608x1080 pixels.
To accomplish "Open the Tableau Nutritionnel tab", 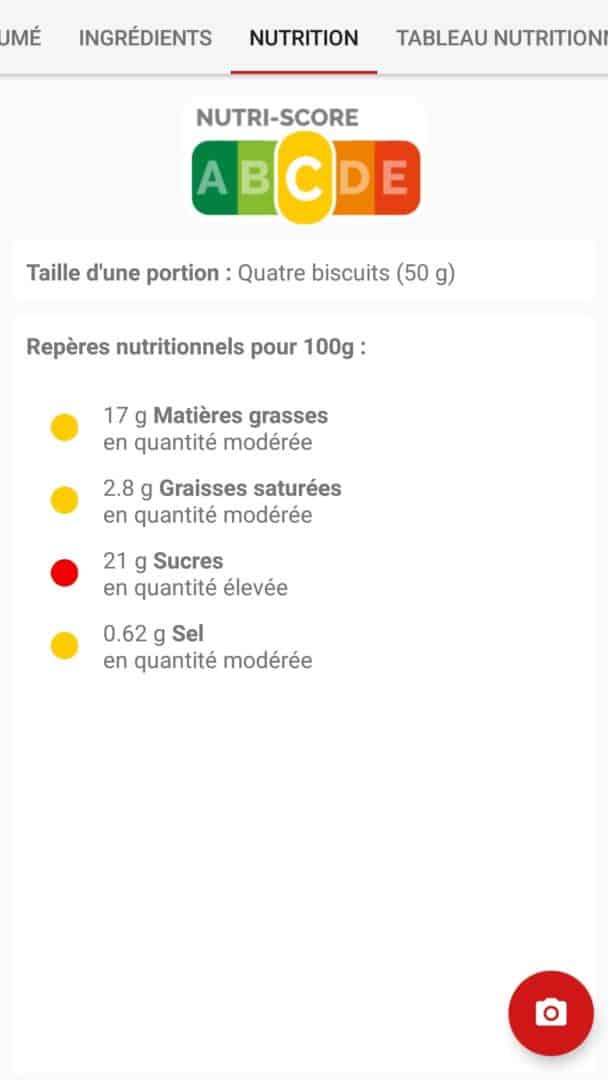I will 501,37.
